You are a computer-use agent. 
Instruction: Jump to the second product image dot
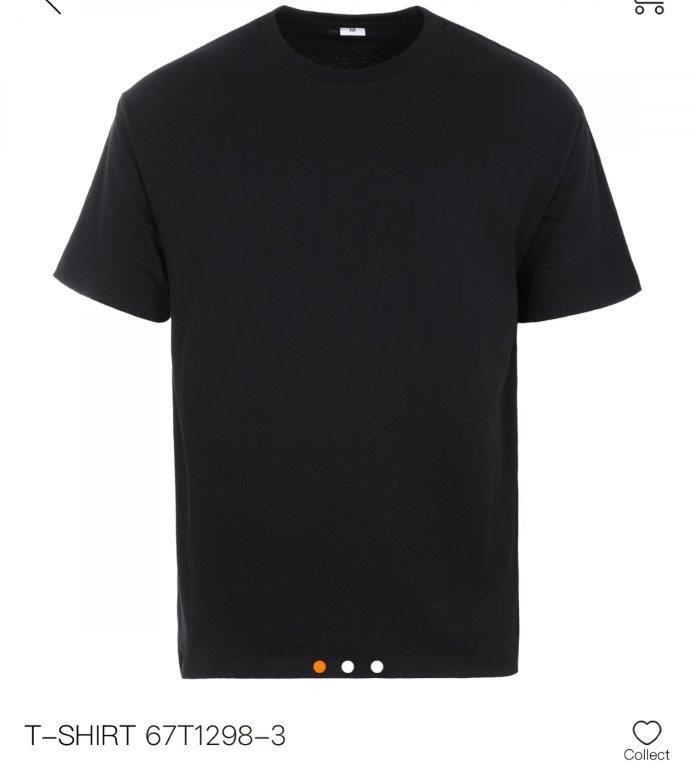[348, 666]
